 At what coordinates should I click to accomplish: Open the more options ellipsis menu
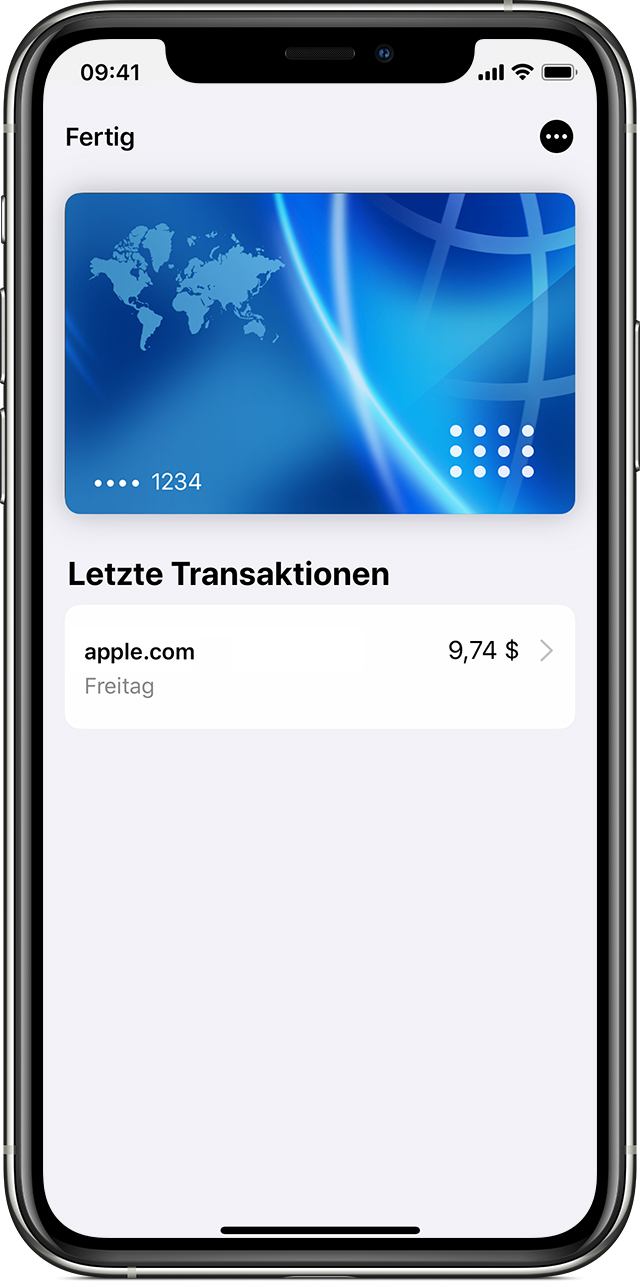click(x=557, y=137)
